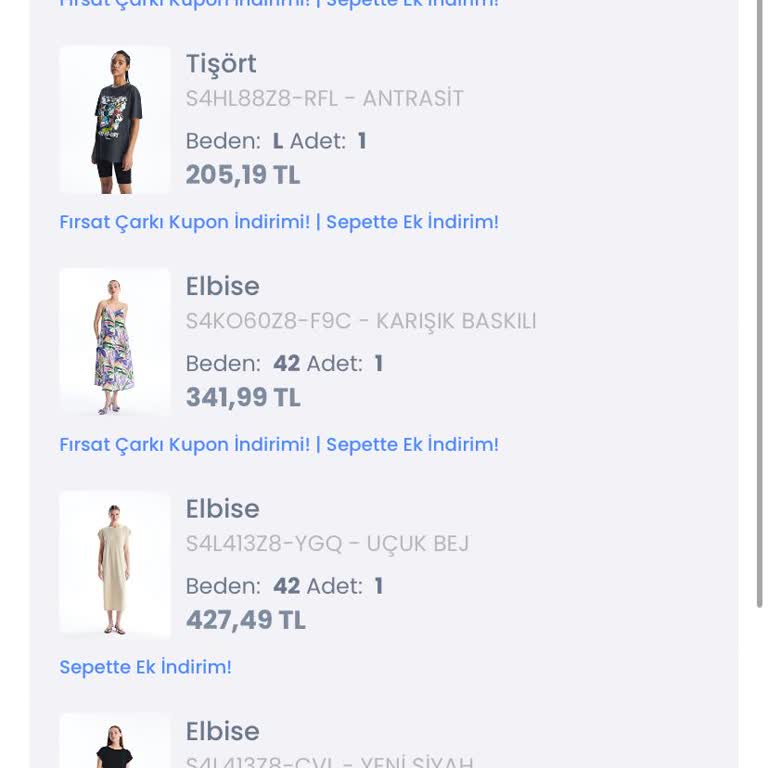Open the Elbise UÇUK BEJ product image
The image size is (768, 768).
[115, 565]
